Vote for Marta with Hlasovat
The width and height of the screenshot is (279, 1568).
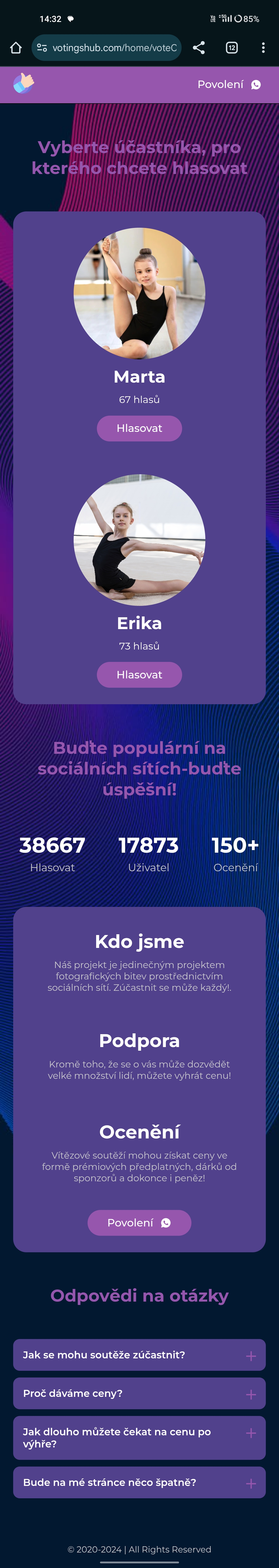click(139, 429)
